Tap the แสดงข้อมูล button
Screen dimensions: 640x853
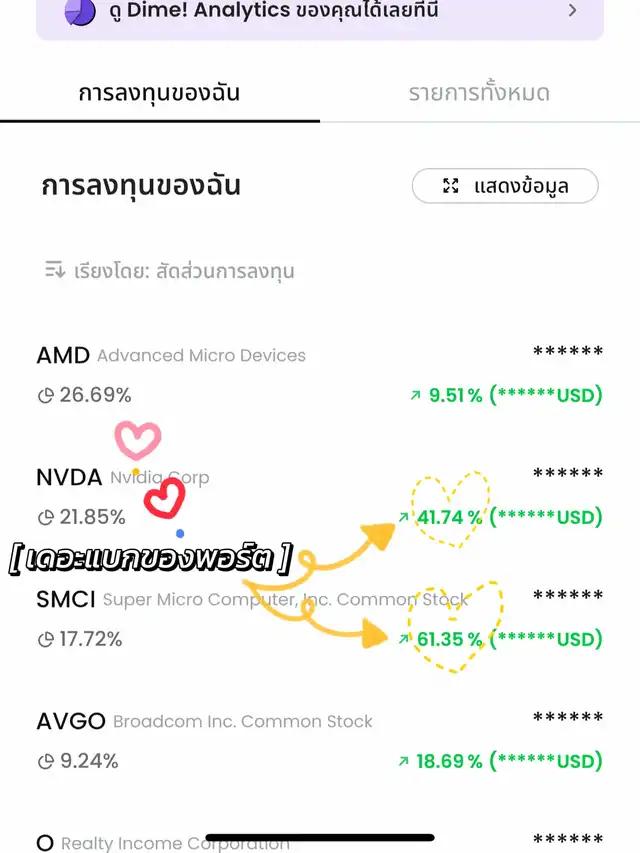505,186
